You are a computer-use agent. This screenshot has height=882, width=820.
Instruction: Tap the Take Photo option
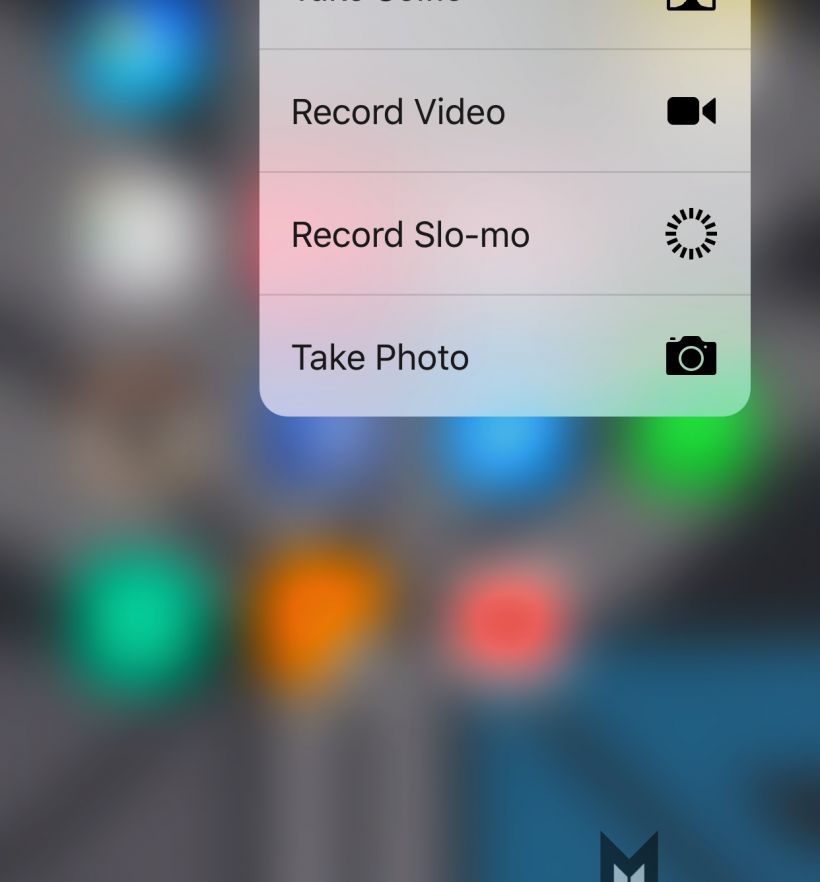tap(504, 357)
